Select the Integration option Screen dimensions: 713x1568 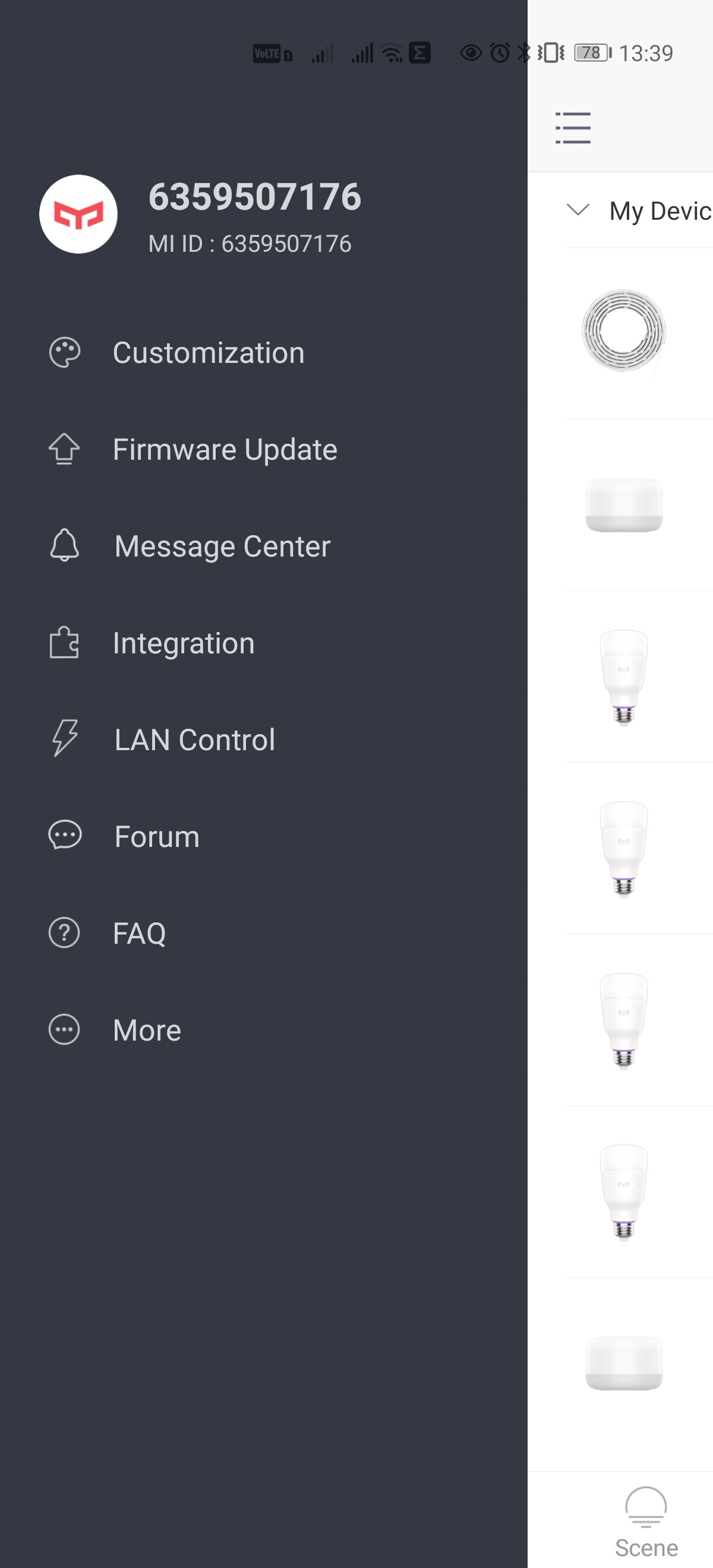click(183, 643)
